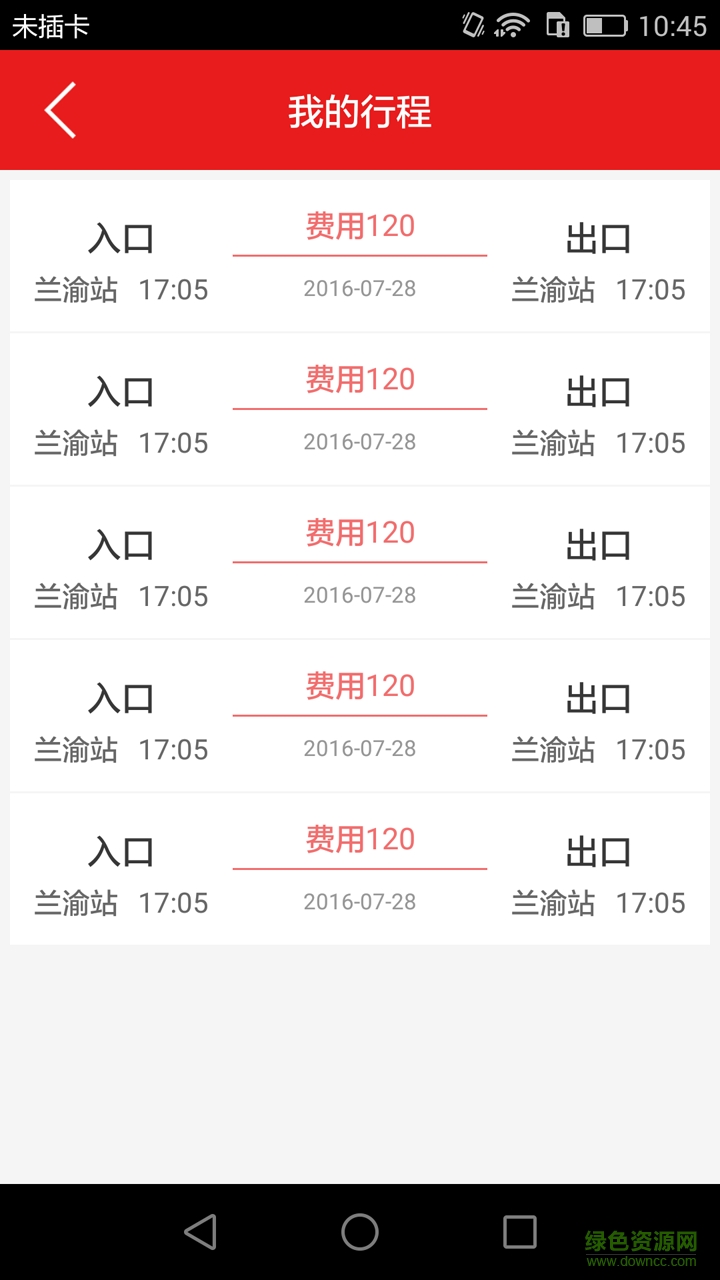
Task: Click the back arrow in the title bar
Action: pos(58,110)
